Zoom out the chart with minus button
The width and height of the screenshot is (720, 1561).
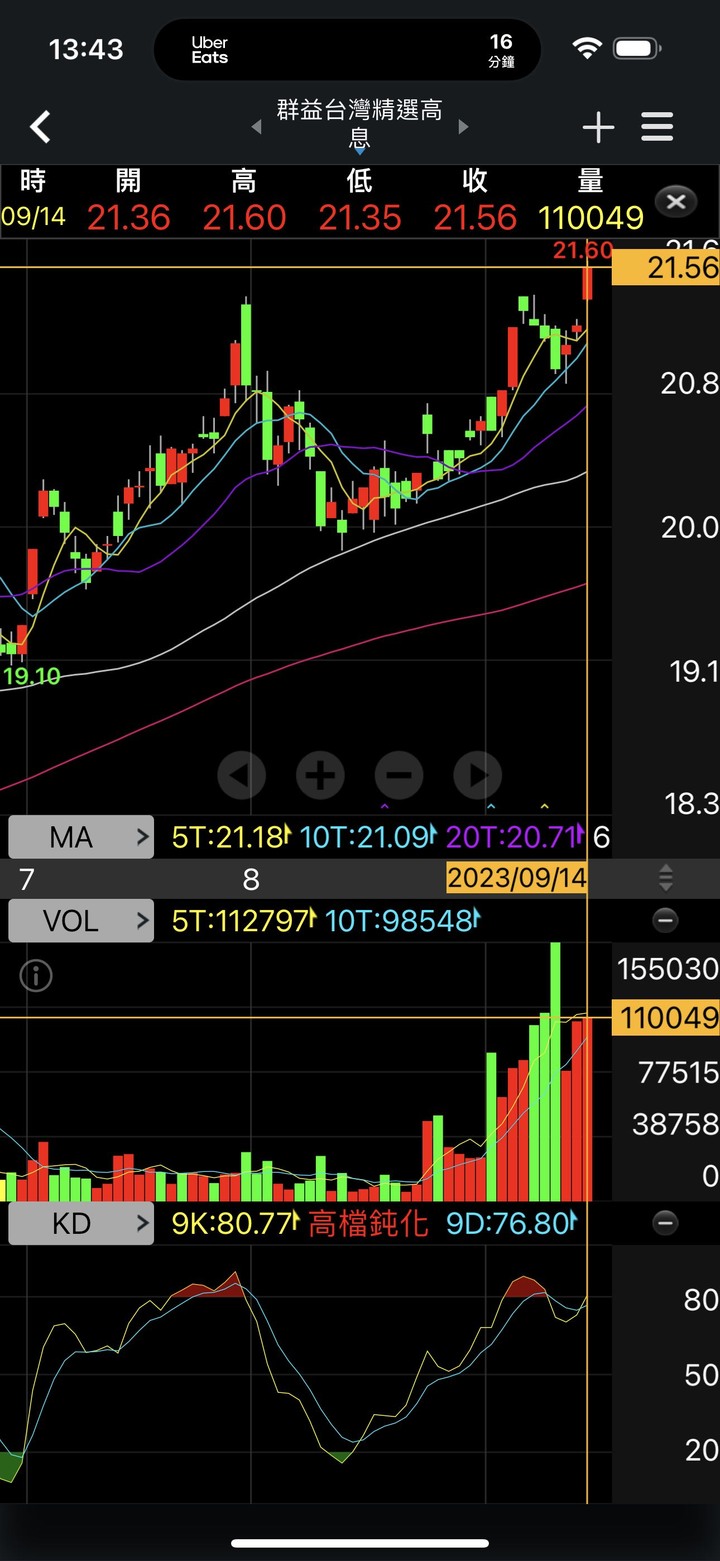[399, 775]
